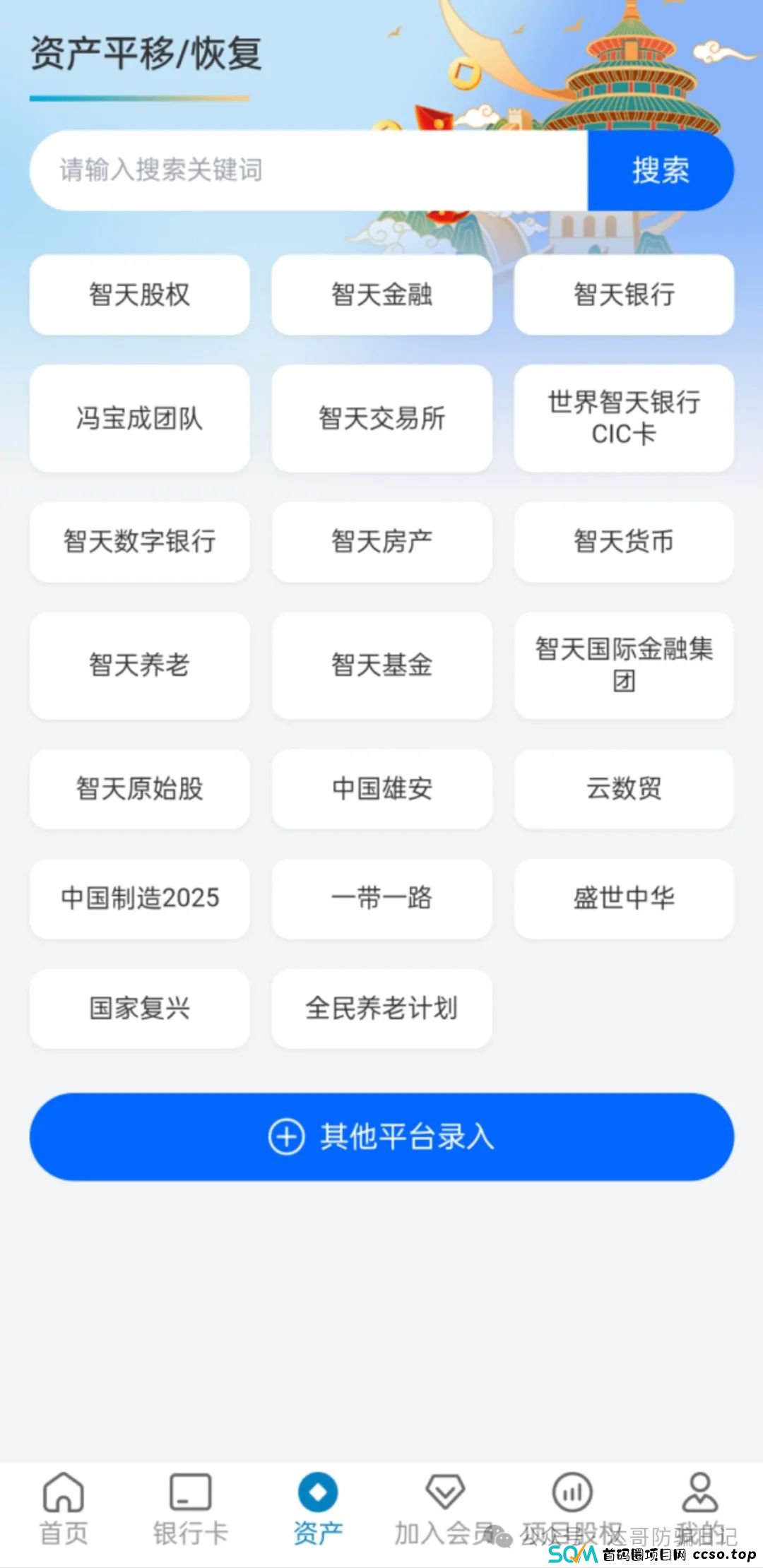Choose 冯宝成团队
763x1568 pixels.
pyautogui.click(x=139, y=419)
